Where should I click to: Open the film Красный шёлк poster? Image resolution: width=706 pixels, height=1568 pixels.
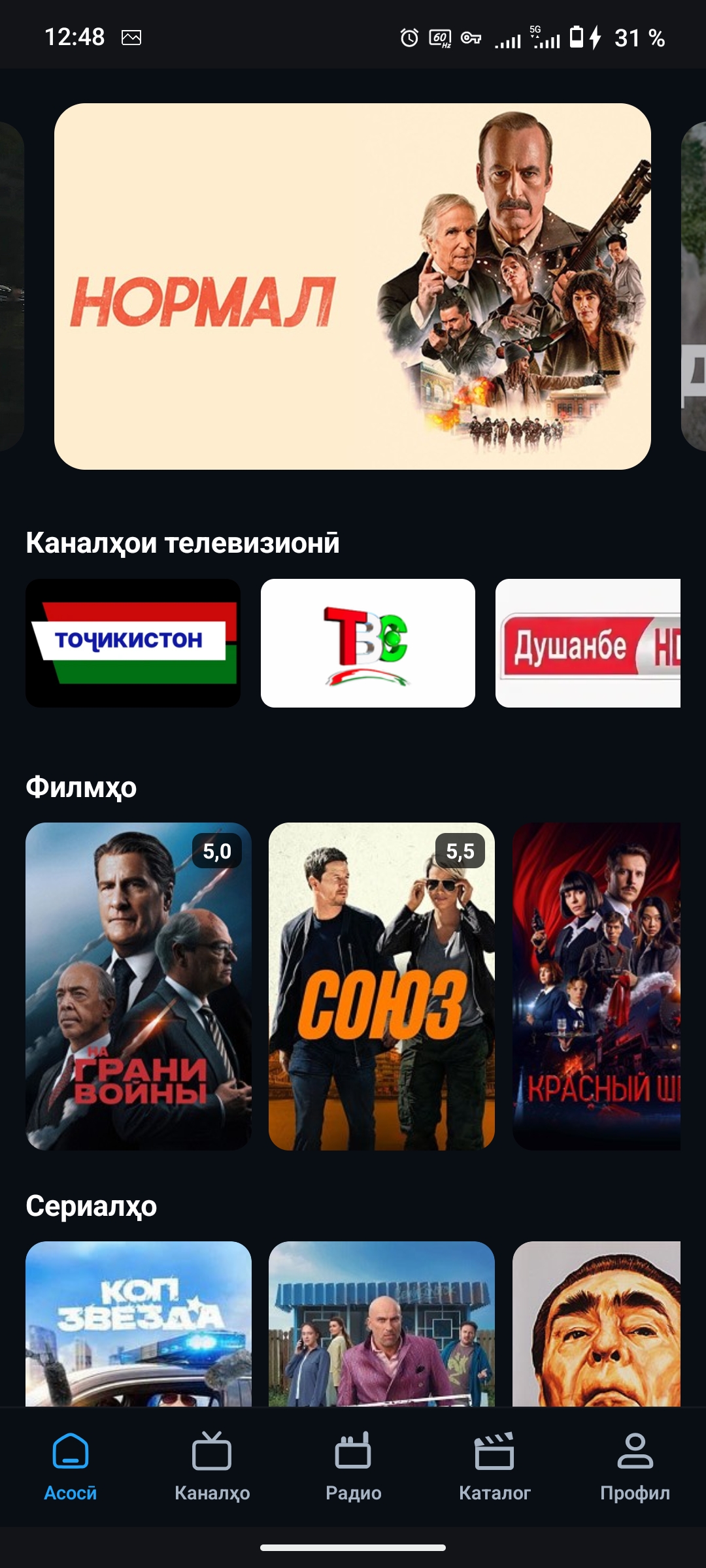[597, 987]
